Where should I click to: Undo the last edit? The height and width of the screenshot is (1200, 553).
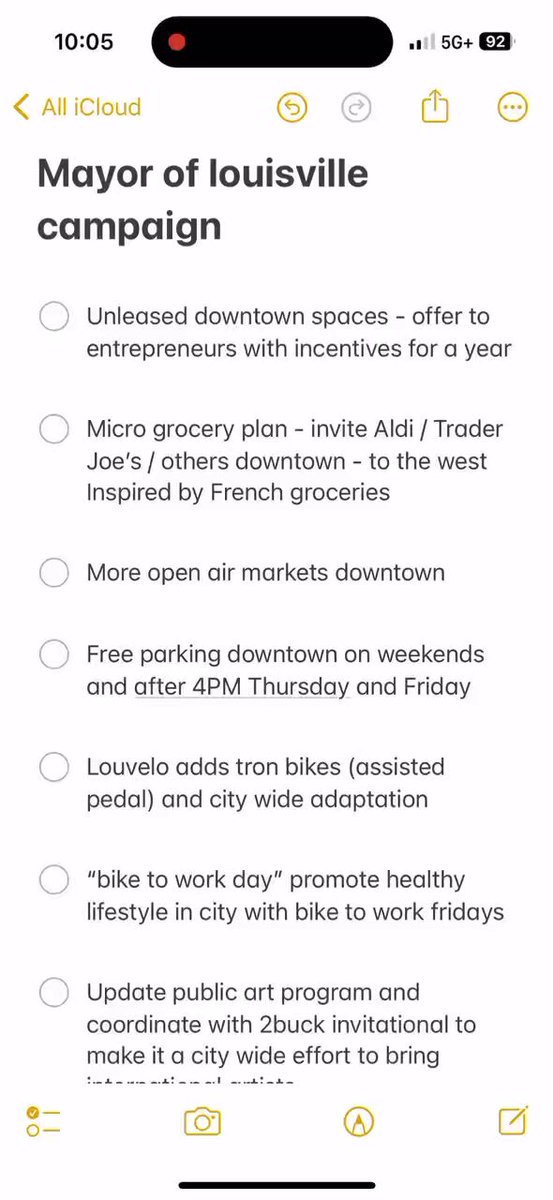292,107
